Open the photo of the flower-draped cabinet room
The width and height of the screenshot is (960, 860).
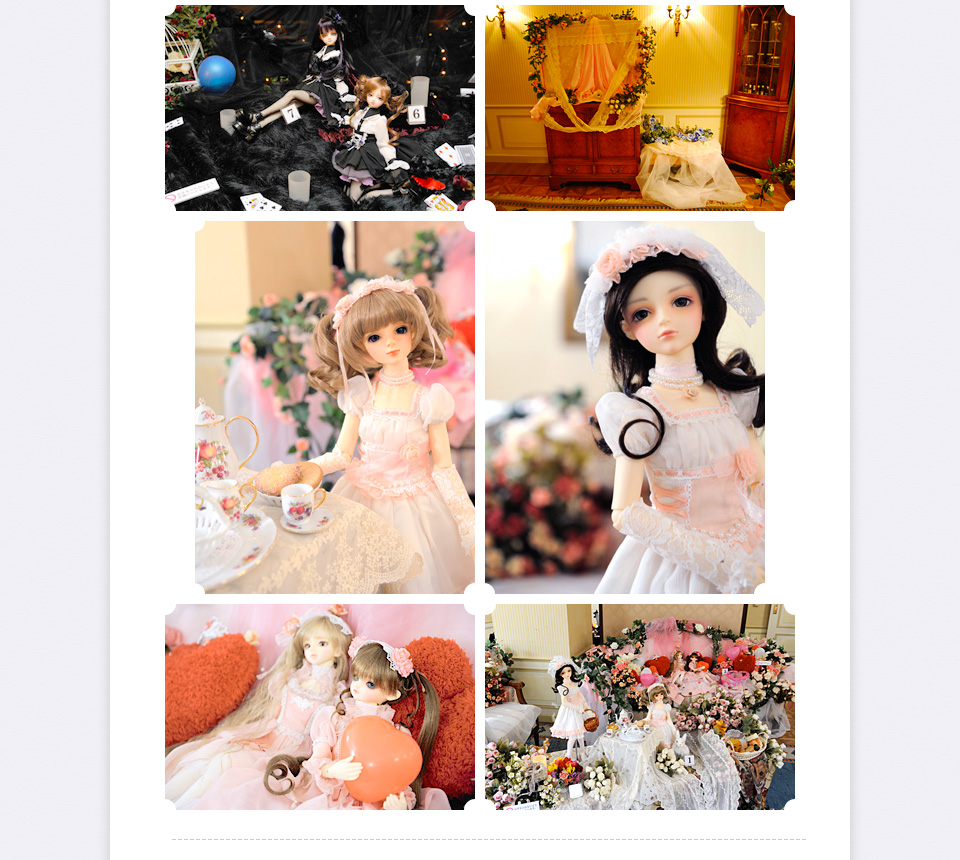(640, 107)
